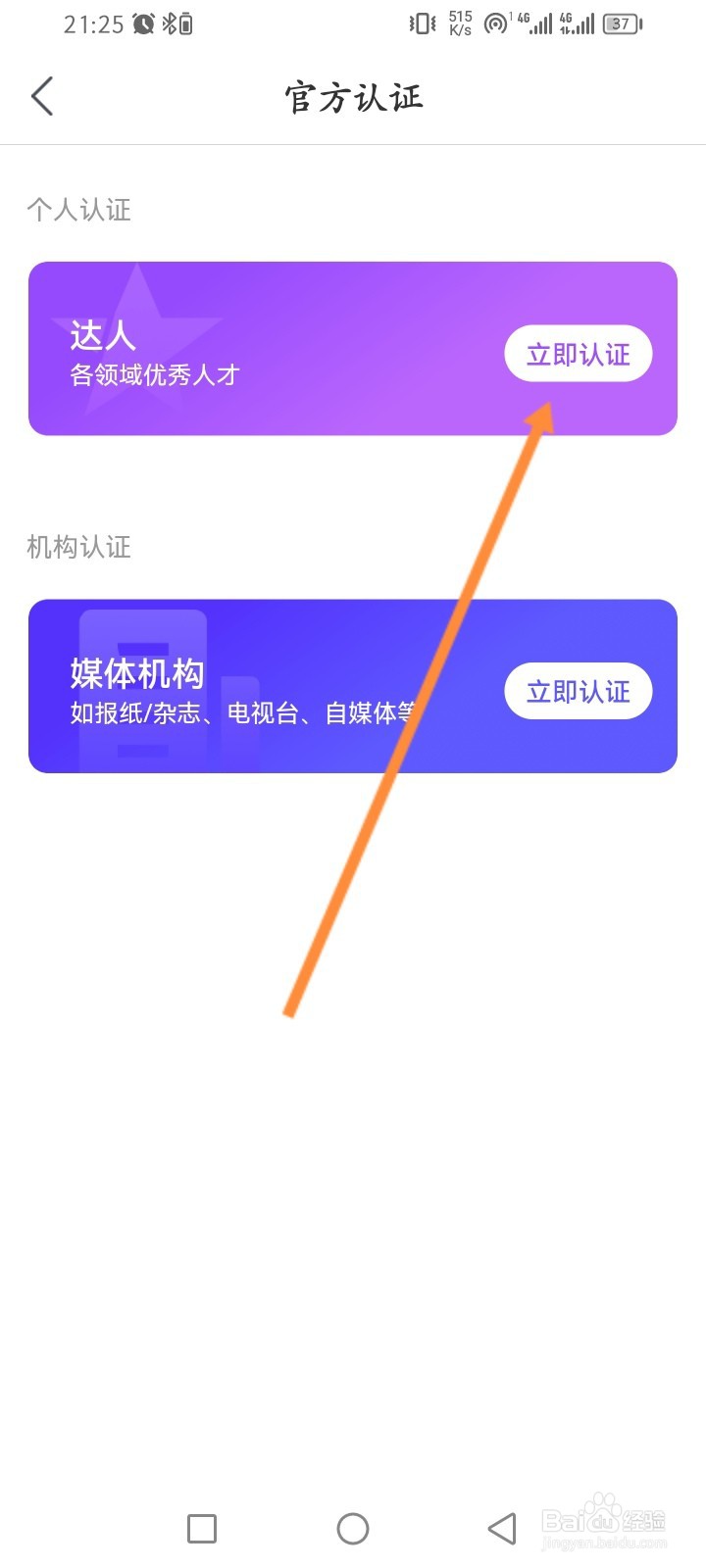Image resolution: width=706 pixels, height=1568 pixels.
Task: Tap the battery indicator showing 37
Action: click(x=621, y=23)
